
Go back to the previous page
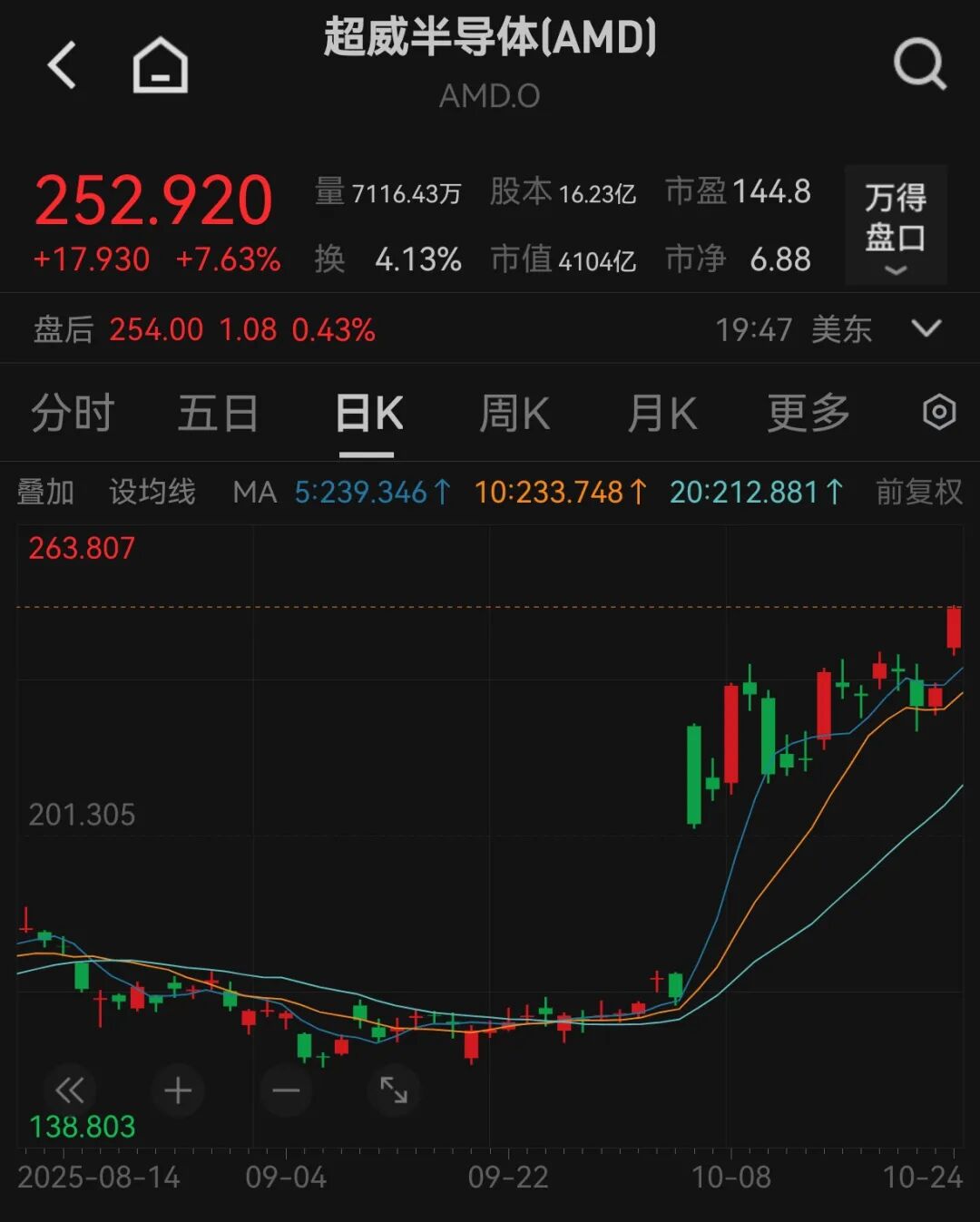coord(62,65)
